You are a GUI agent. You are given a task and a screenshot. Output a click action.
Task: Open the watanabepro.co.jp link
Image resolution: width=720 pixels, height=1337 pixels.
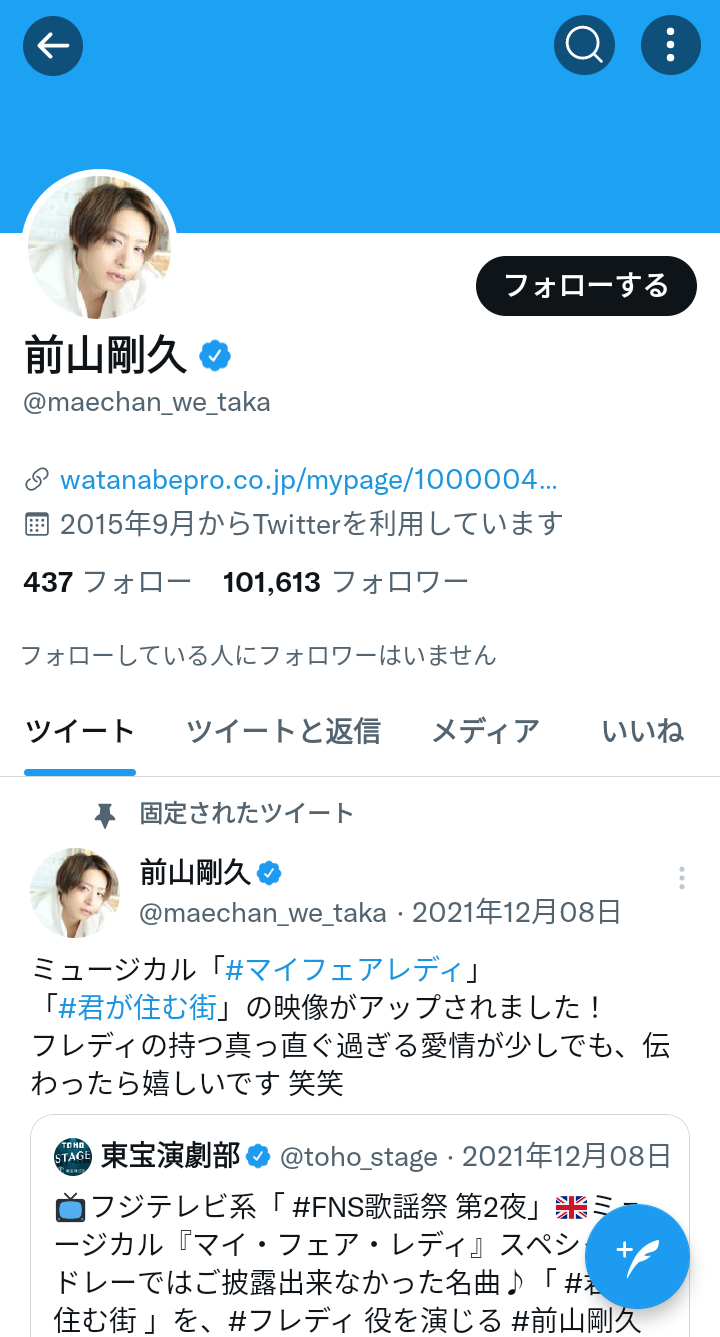[308, 480]
